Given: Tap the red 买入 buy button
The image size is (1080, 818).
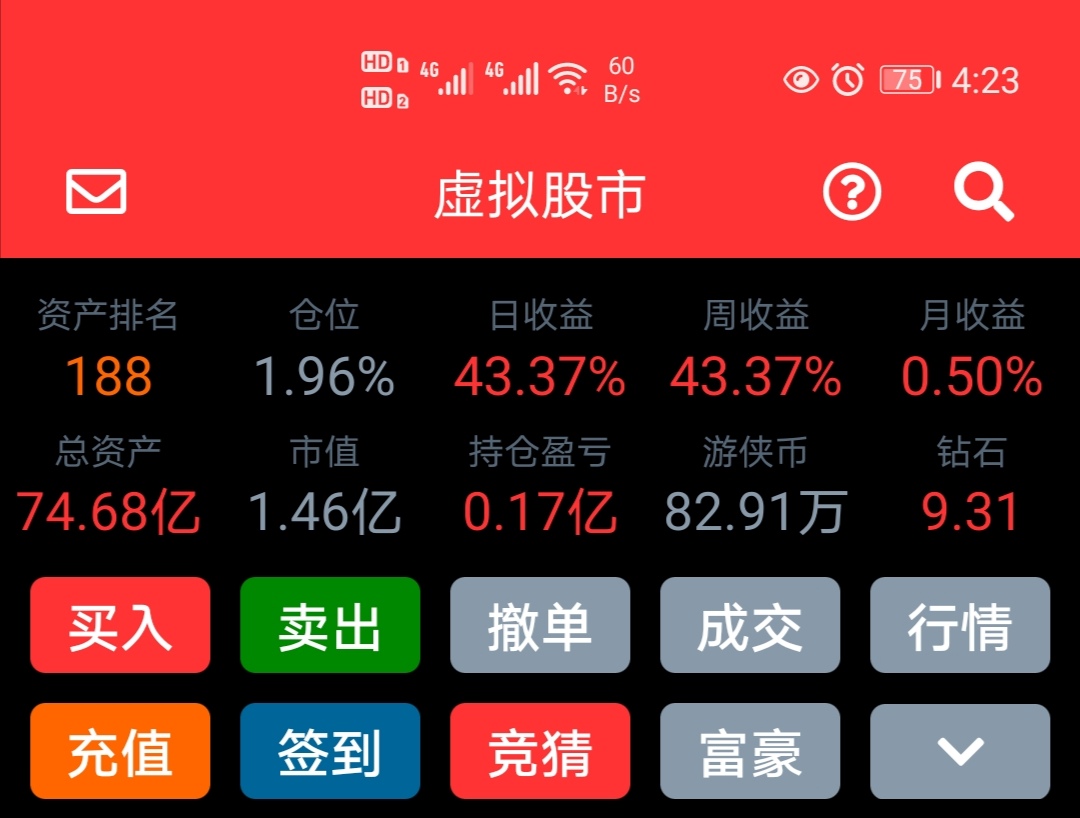Looking at the screenshot, I should click(x=120, y=626).
